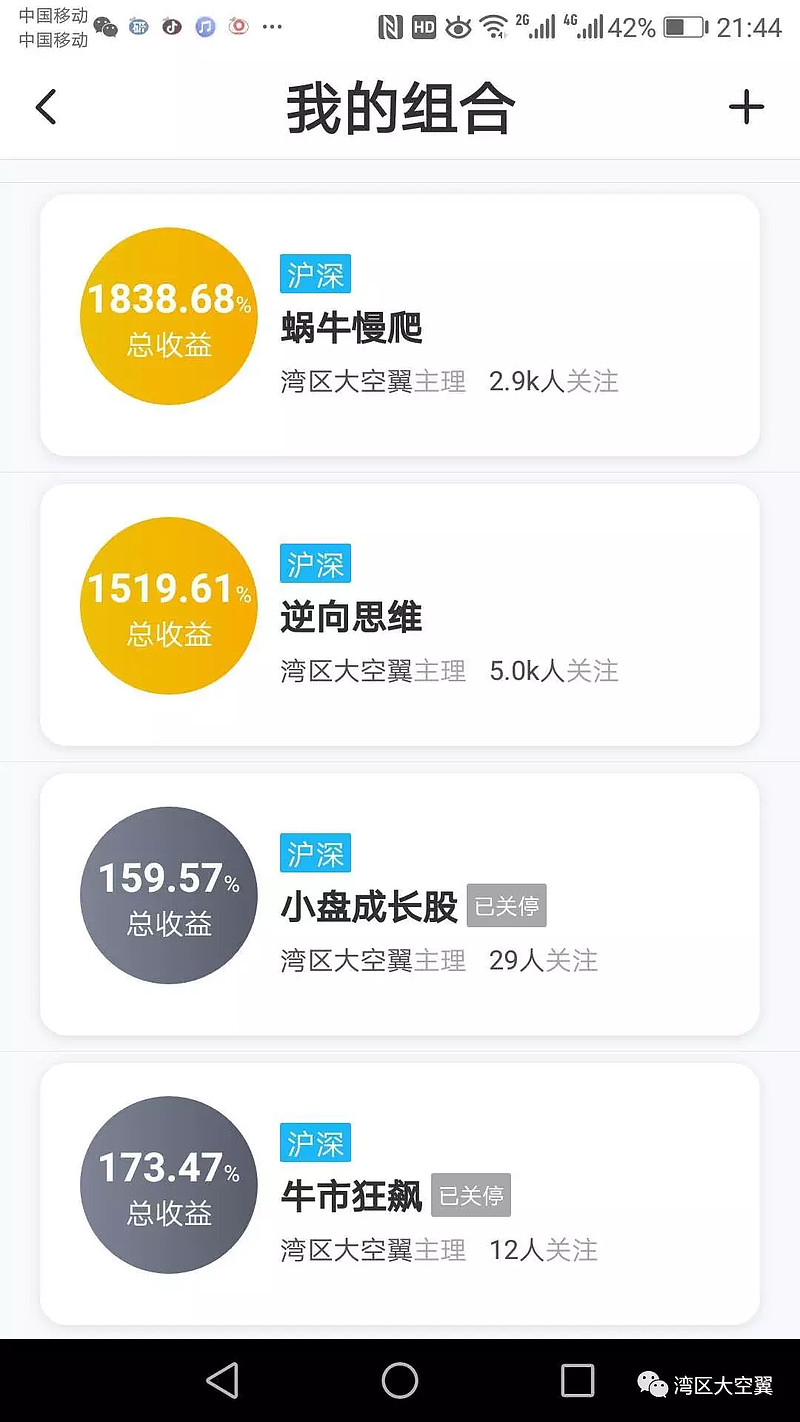Open the 牛市狂飙 portfolio card
Screen dimensions: 800x1422
[x=350, y=1195]
